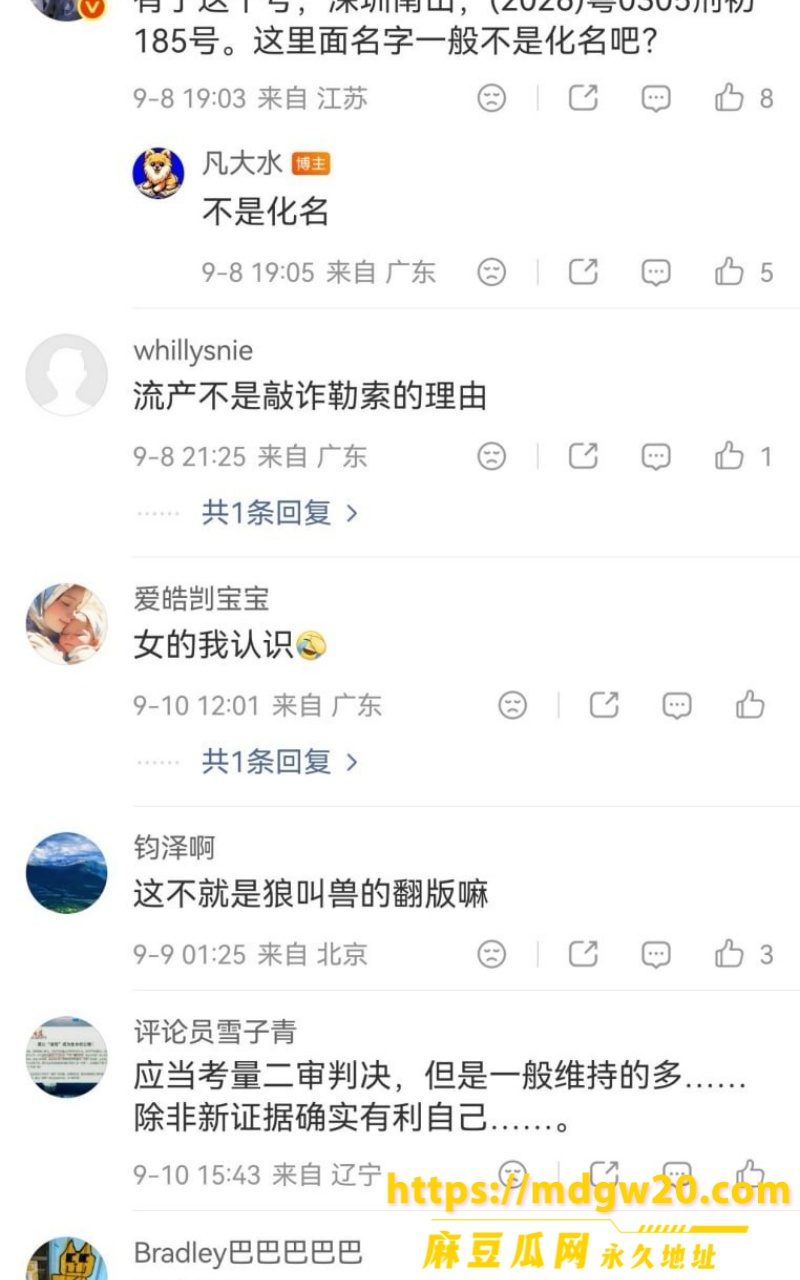Expand the reply under whillysnie's comment
Viewport: 800px width, 1280px height.
(x=280, y=513)
